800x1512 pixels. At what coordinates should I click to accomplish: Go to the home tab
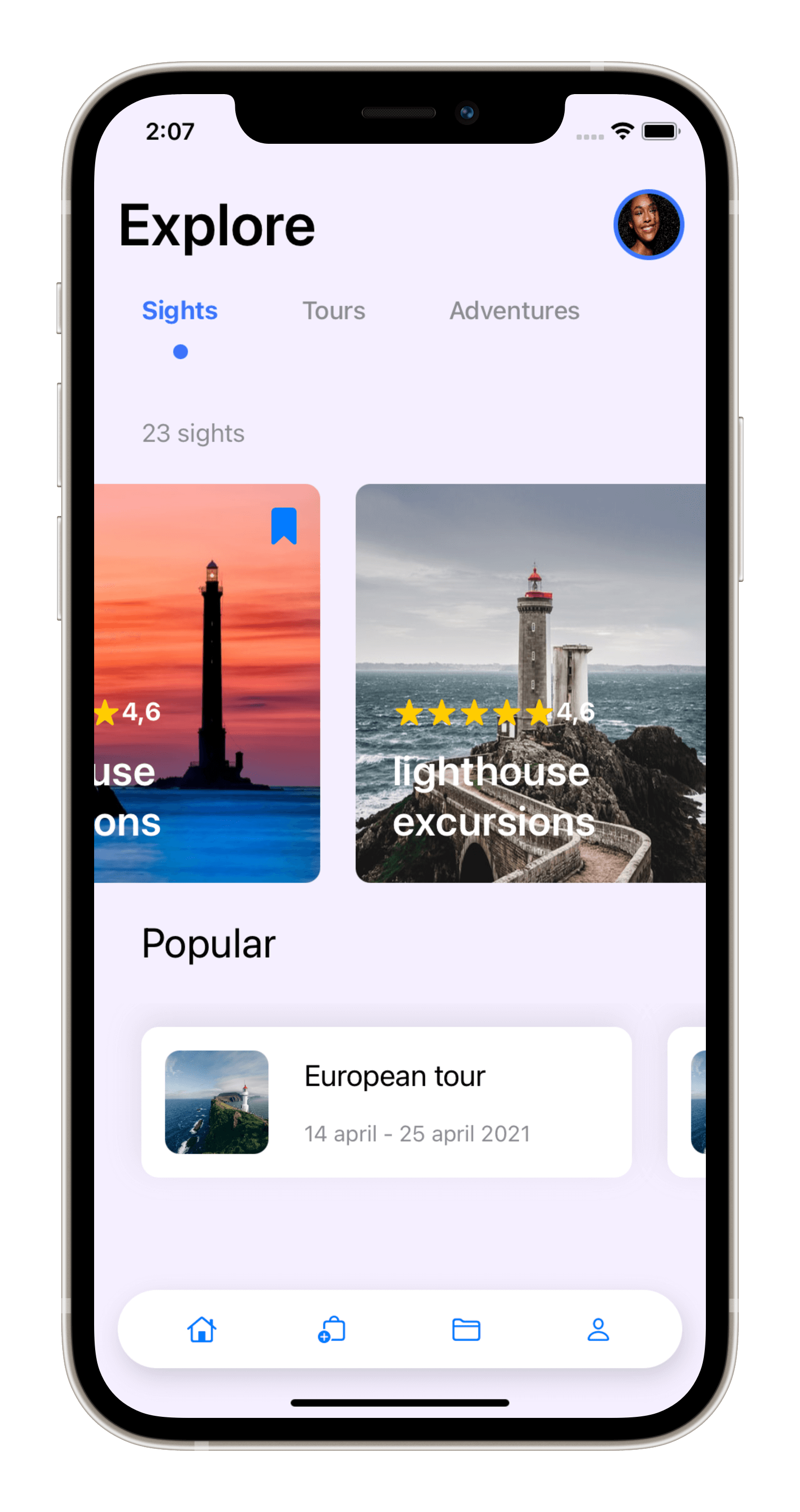[201, 1329]
